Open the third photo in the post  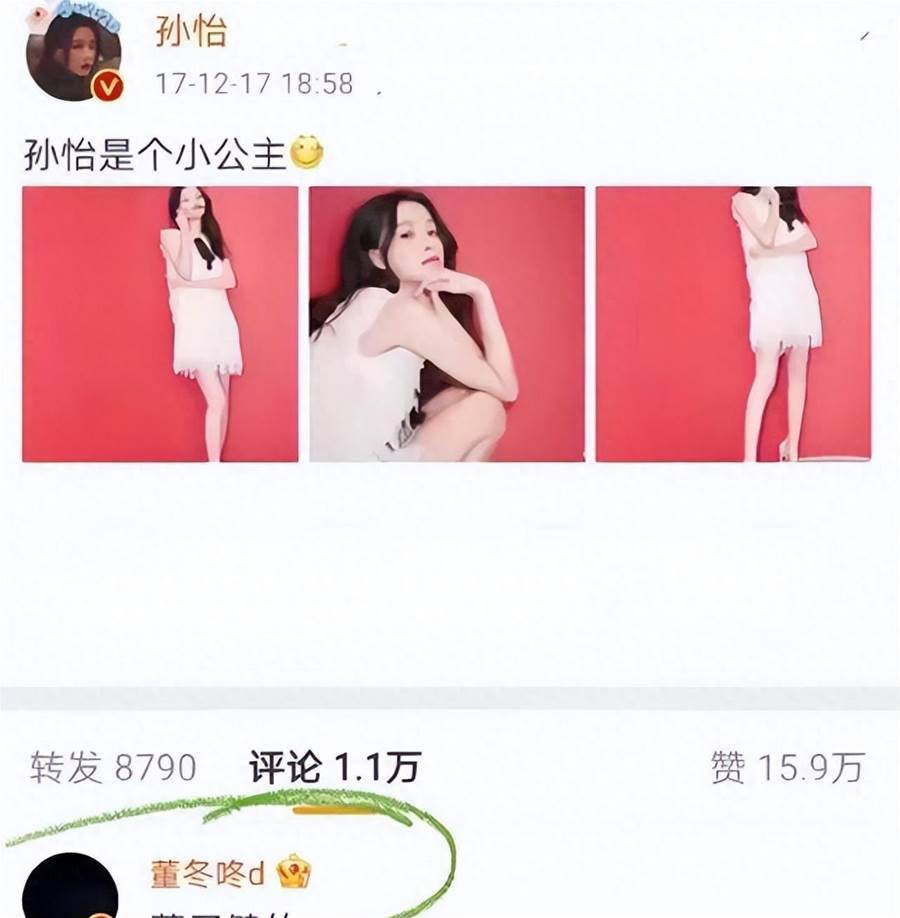pyautogui.click(x=733, y=324)
